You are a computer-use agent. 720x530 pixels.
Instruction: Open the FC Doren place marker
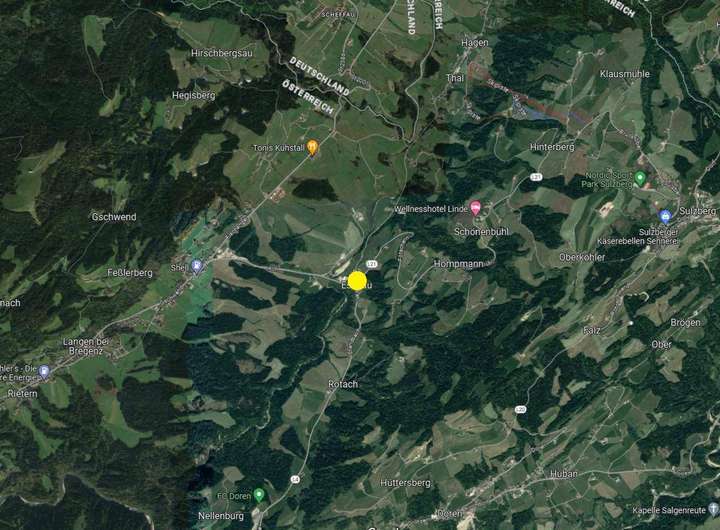259,494
